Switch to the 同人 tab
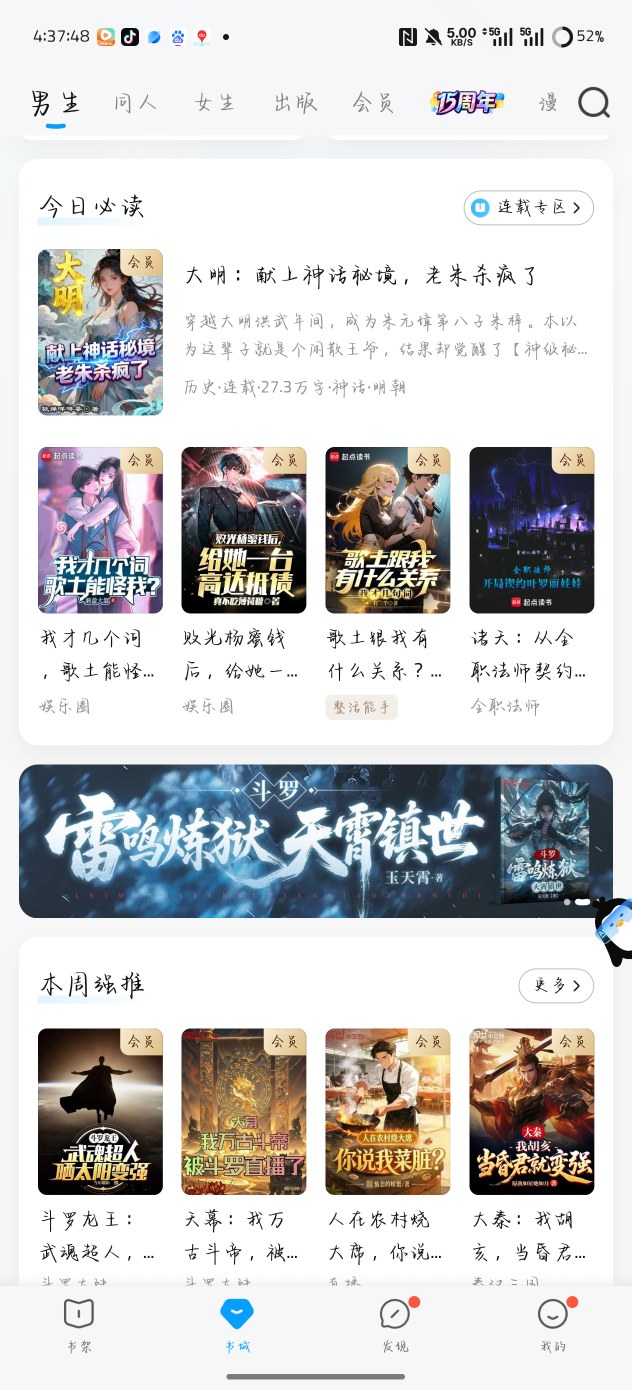632x1390 pixels. click(x=136, y=102)
